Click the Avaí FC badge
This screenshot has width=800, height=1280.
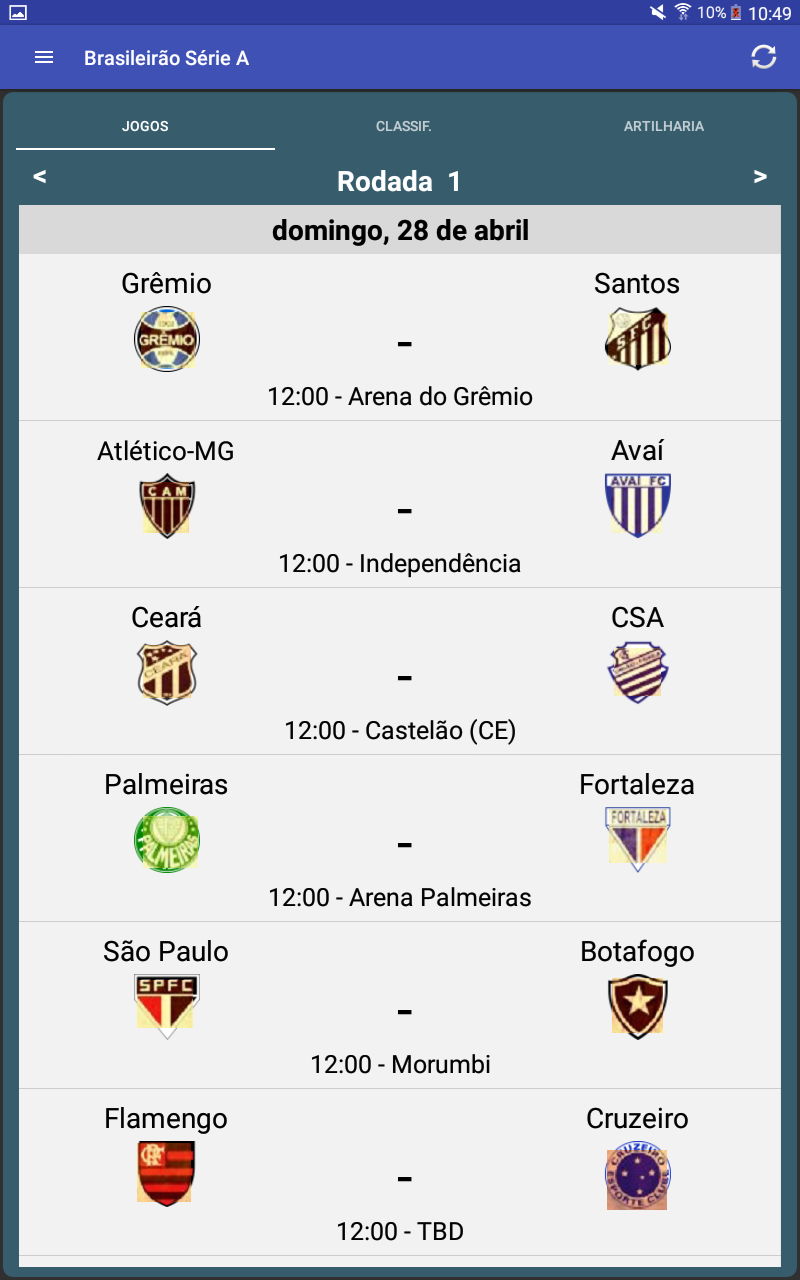pyautogui.click(x=637, y=504)
